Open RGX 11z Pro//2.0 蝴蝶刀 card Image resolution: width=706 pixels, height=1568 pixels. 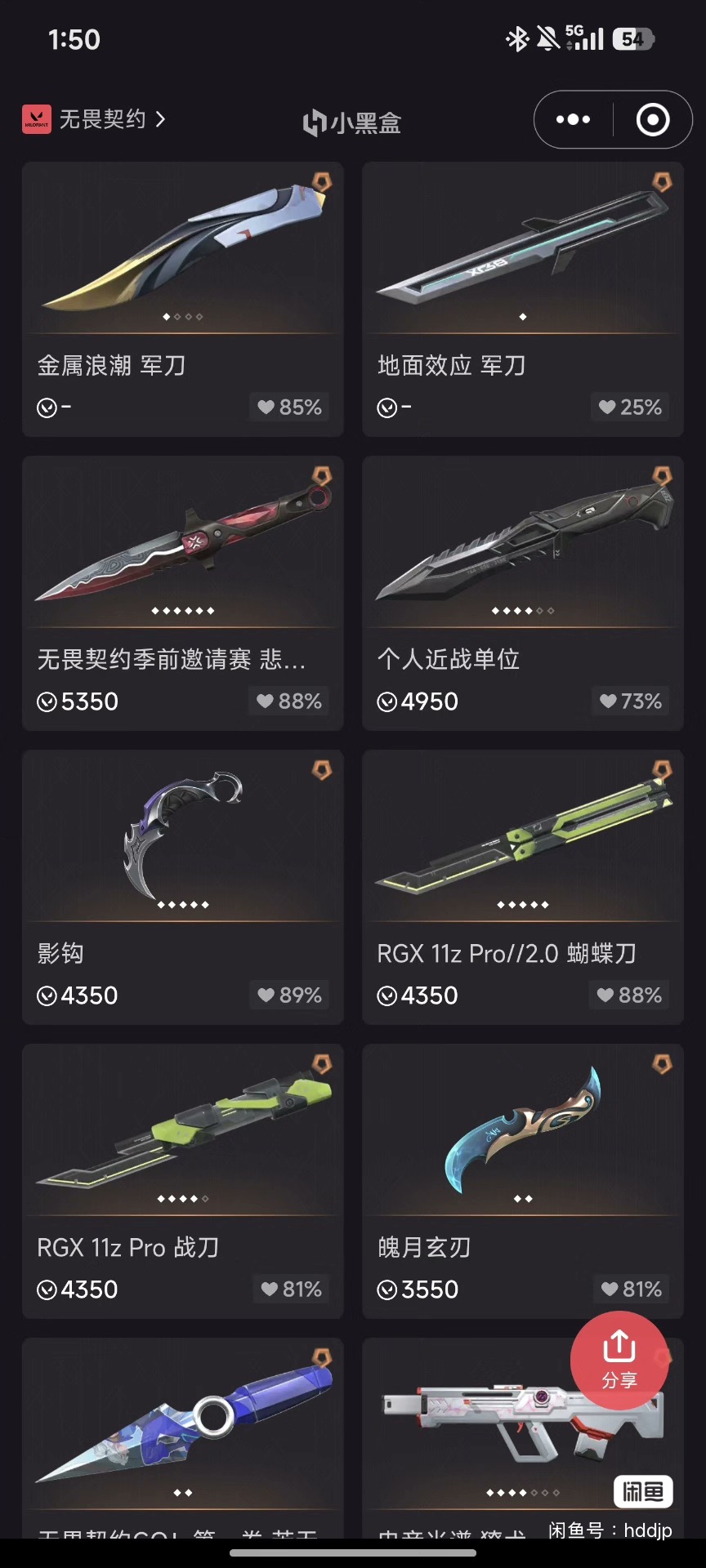click(522, 887)
